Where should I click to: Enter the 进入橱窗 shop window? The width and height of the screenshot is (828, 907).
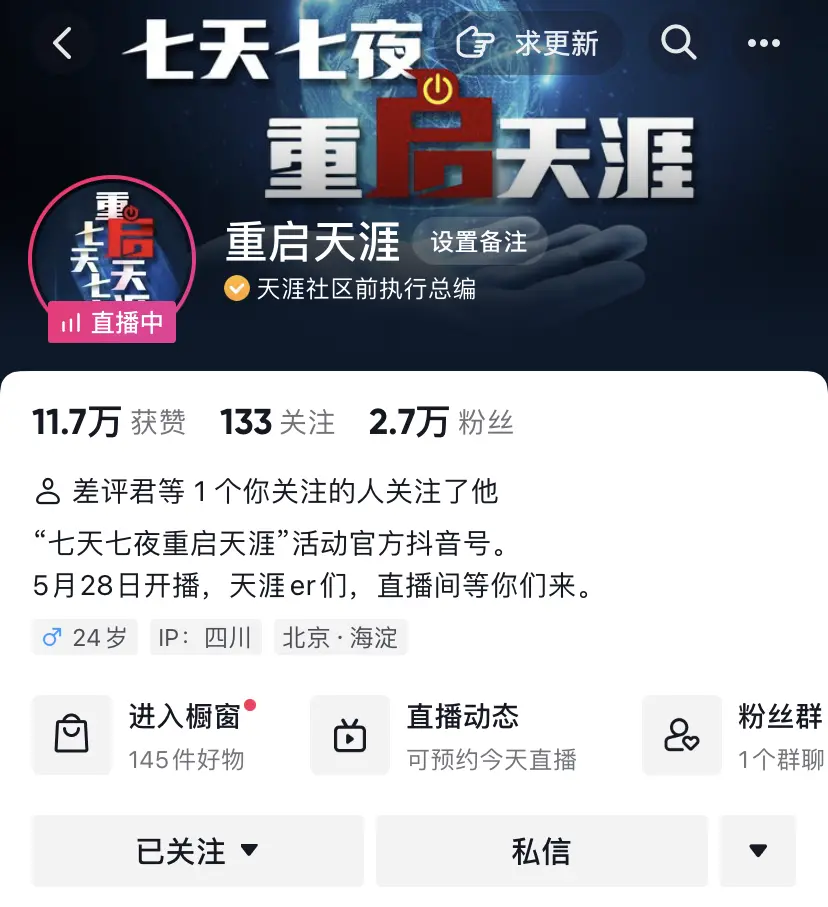(x=150, y=735)
